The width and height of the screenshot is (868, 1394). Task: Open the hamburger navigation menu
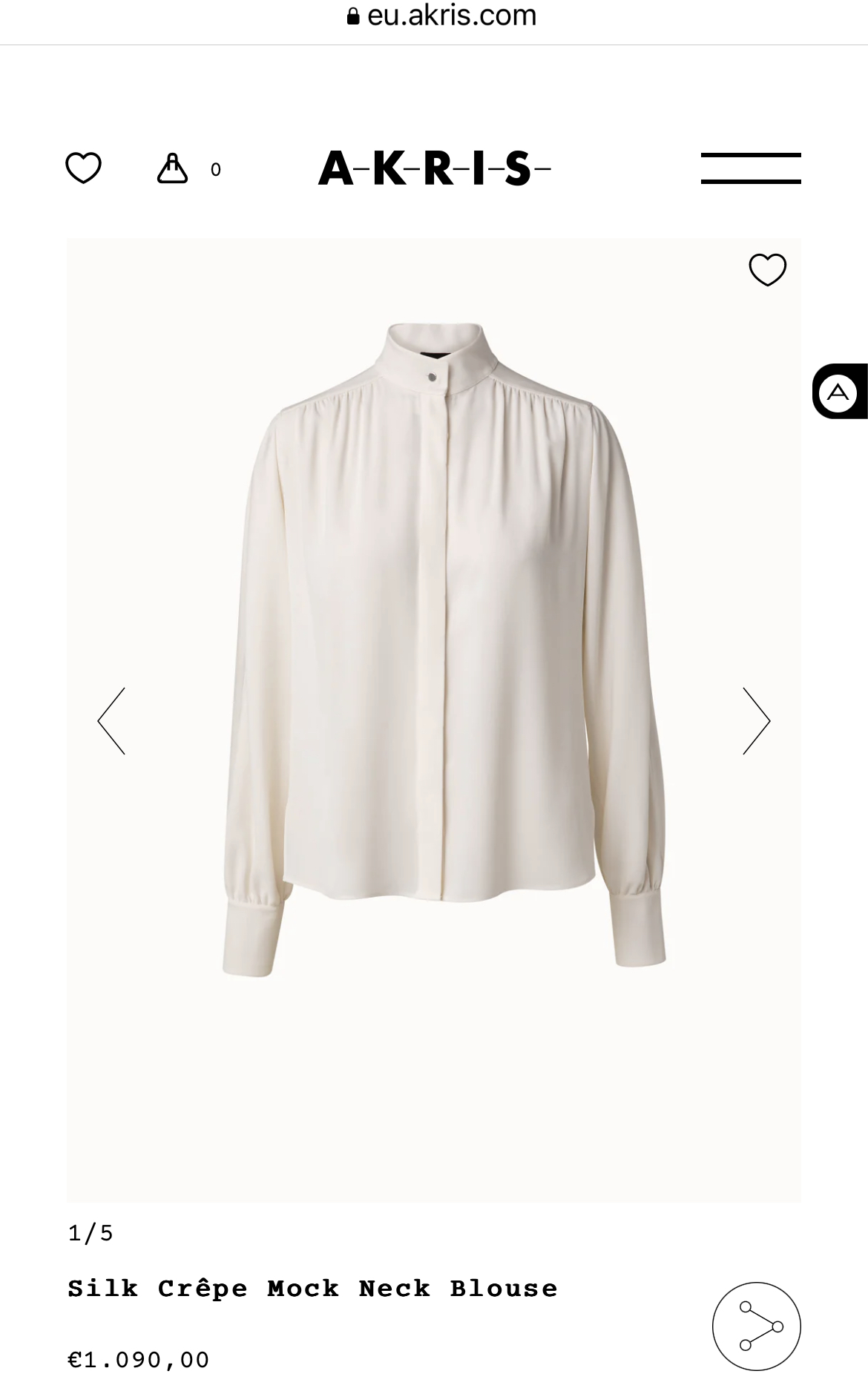[750, 168]
